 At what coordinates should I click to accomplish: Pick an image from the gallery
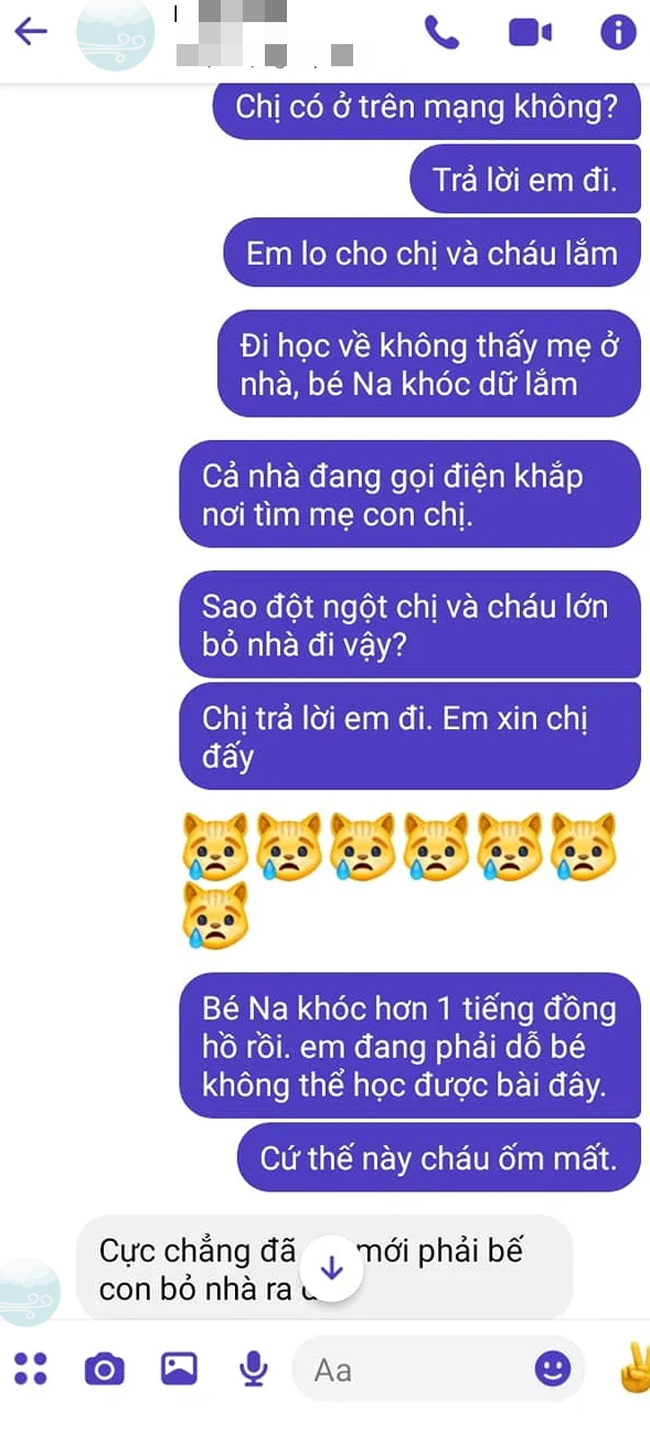[x=179, y=1368]
